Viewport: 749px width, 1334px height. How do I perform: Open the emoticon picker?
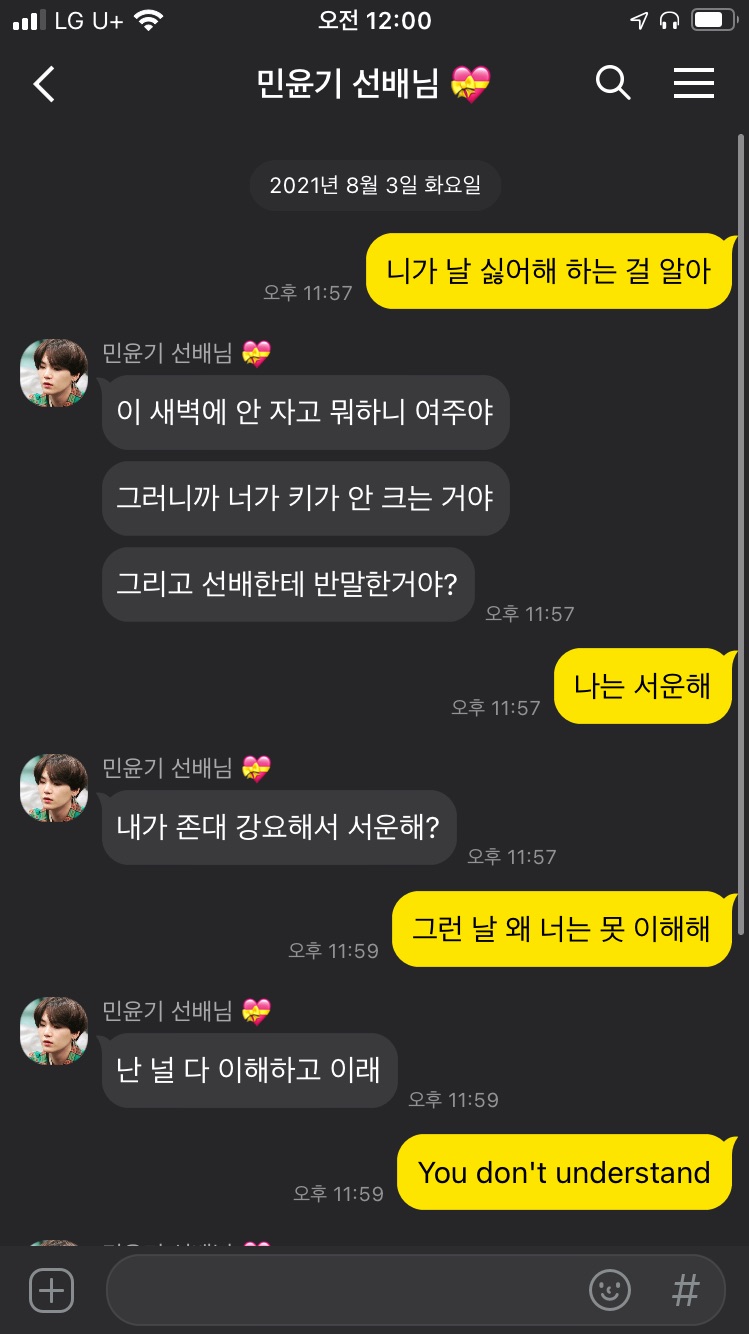coord(610,1291)
